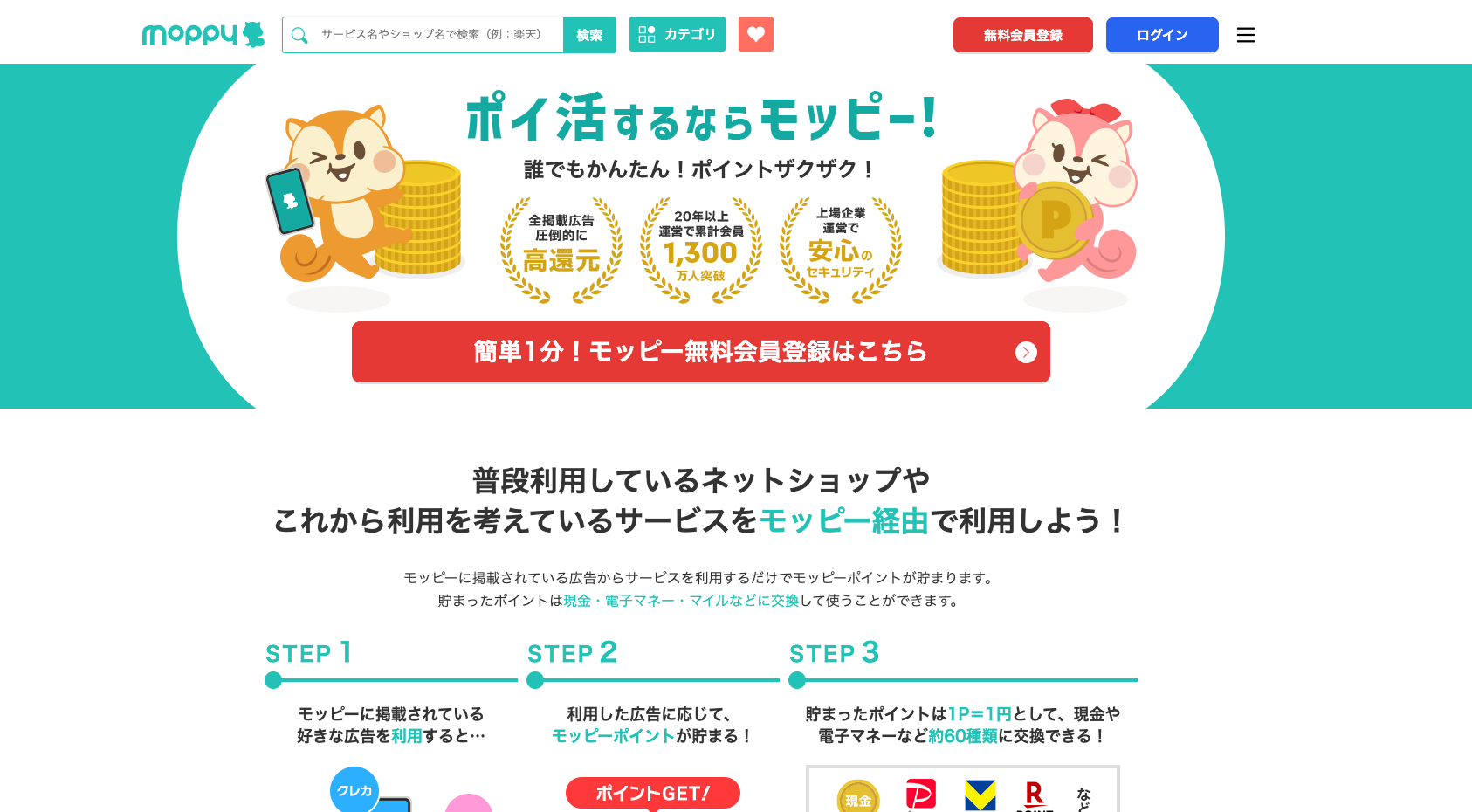This screenshot has height=812, width=1472.
Task: Go to homepage via moppy logo
Action: pyautogui.click(x=203, y=35)
